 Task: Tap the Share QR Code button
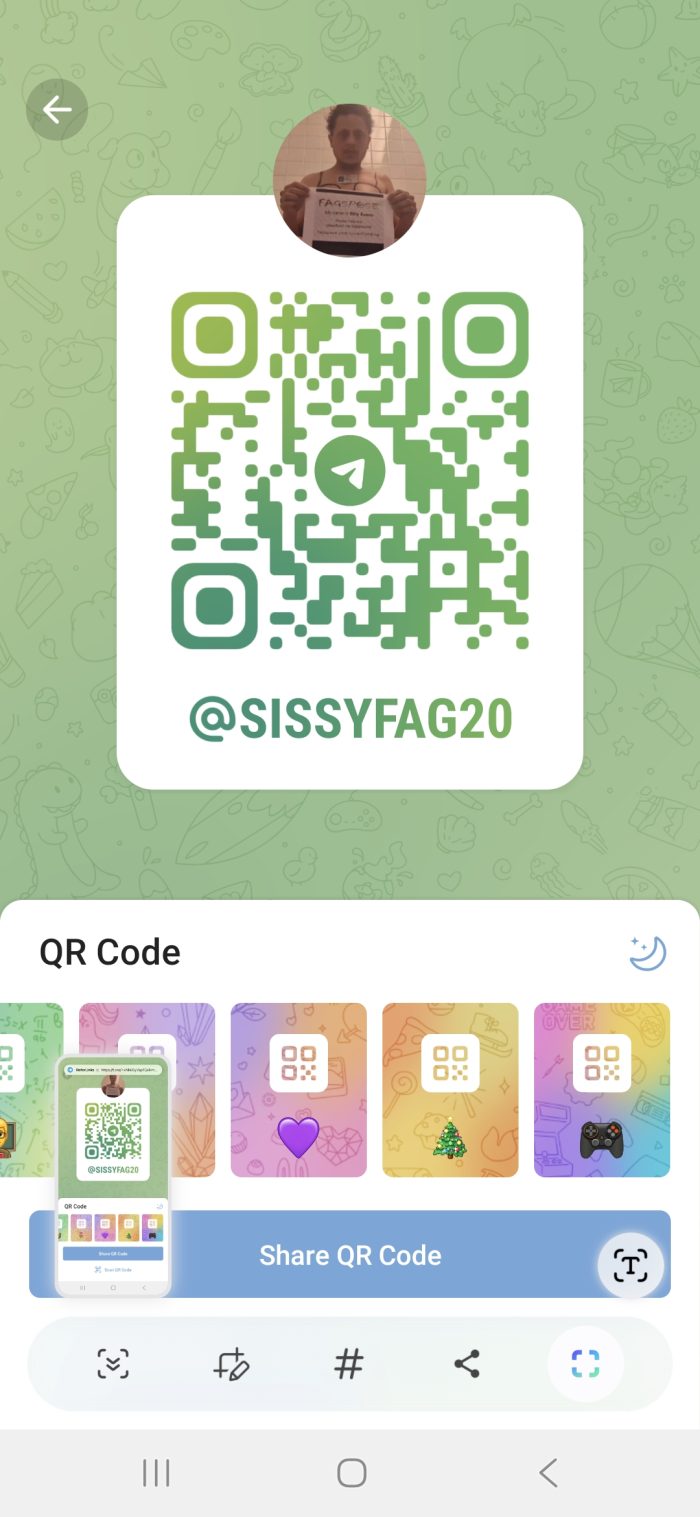tap(350, 1255)
